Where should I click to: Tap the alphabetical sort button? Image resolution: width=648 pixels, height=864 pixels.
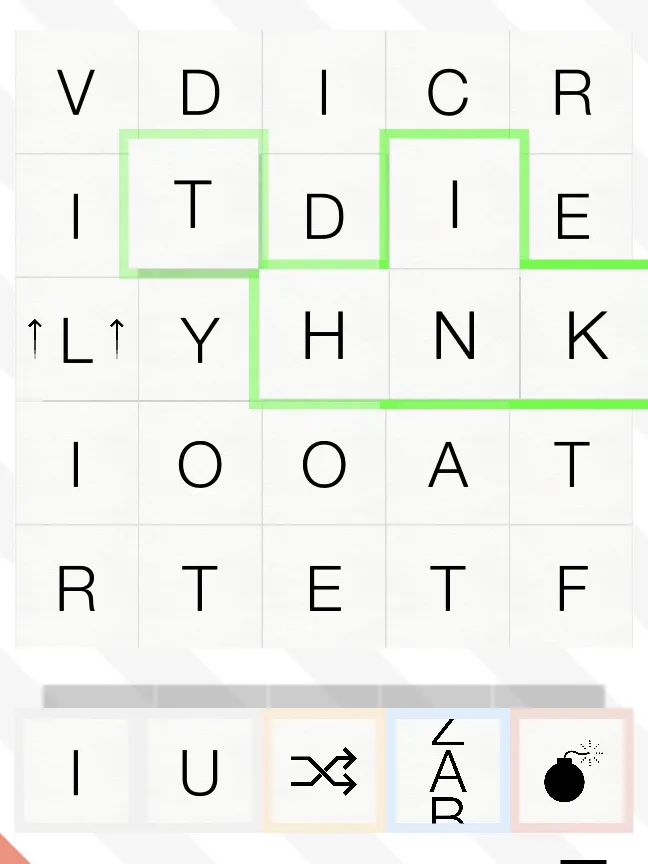point(448,772)
